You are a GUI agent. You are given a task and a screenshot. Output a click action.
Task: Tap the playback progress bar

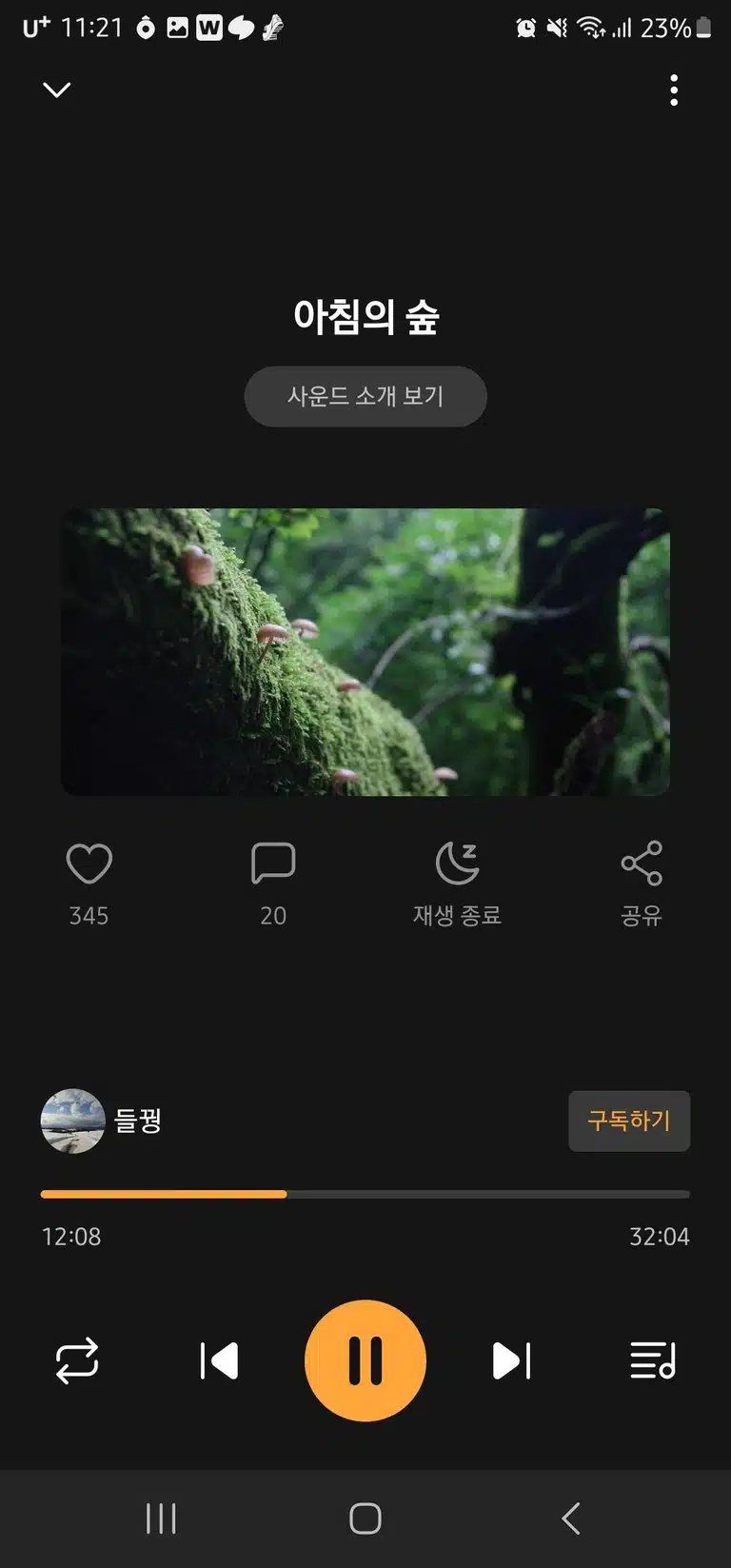[365, 1194]
